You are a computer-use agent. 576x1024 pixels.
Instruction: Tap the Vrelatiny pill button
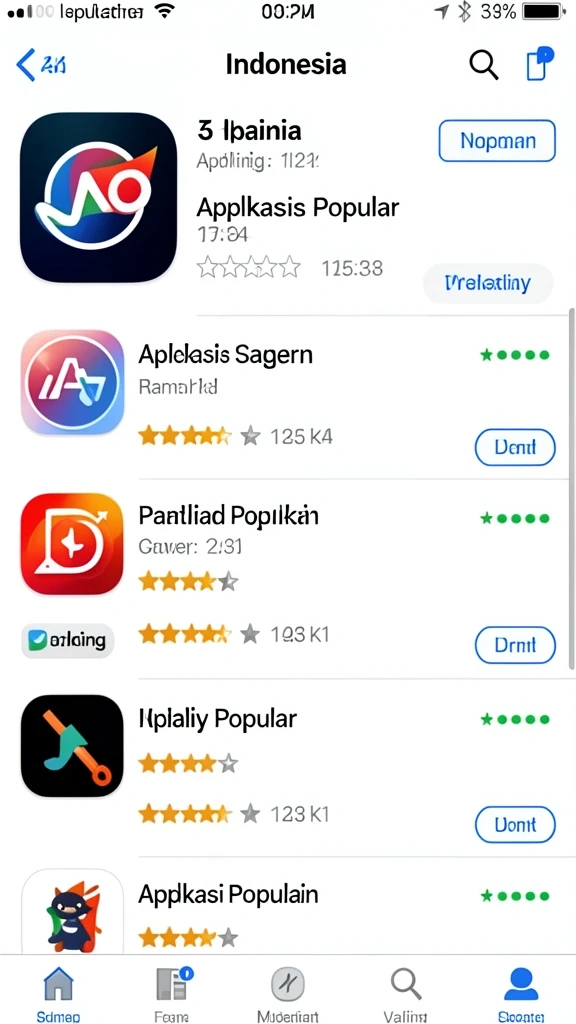coord(488,283)
